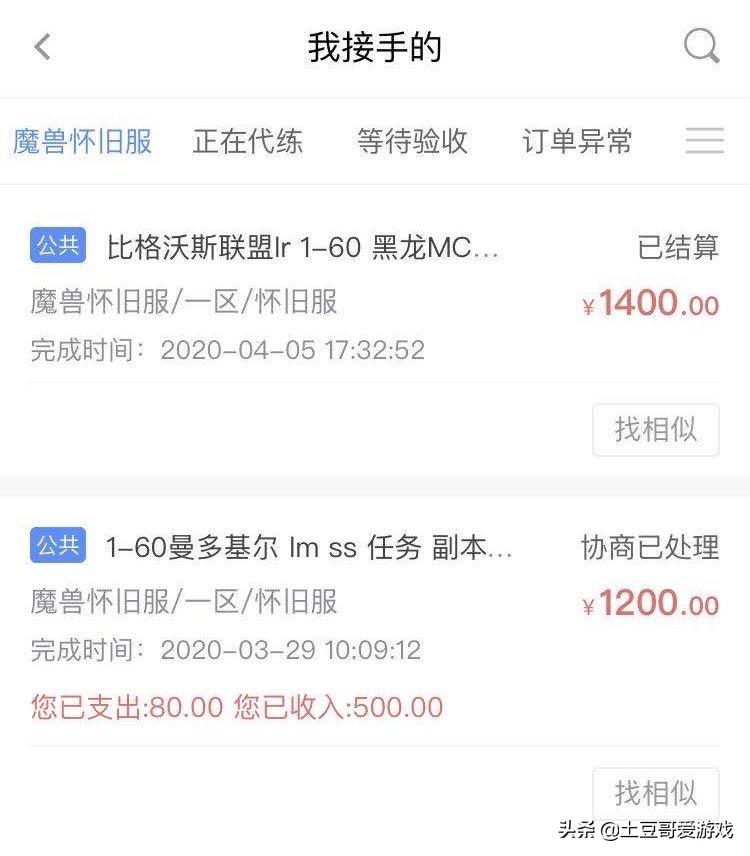Tap the back arrow at top left
This screenshot has width=750, height=856.
pyautogui.click(x=41, y=47)
